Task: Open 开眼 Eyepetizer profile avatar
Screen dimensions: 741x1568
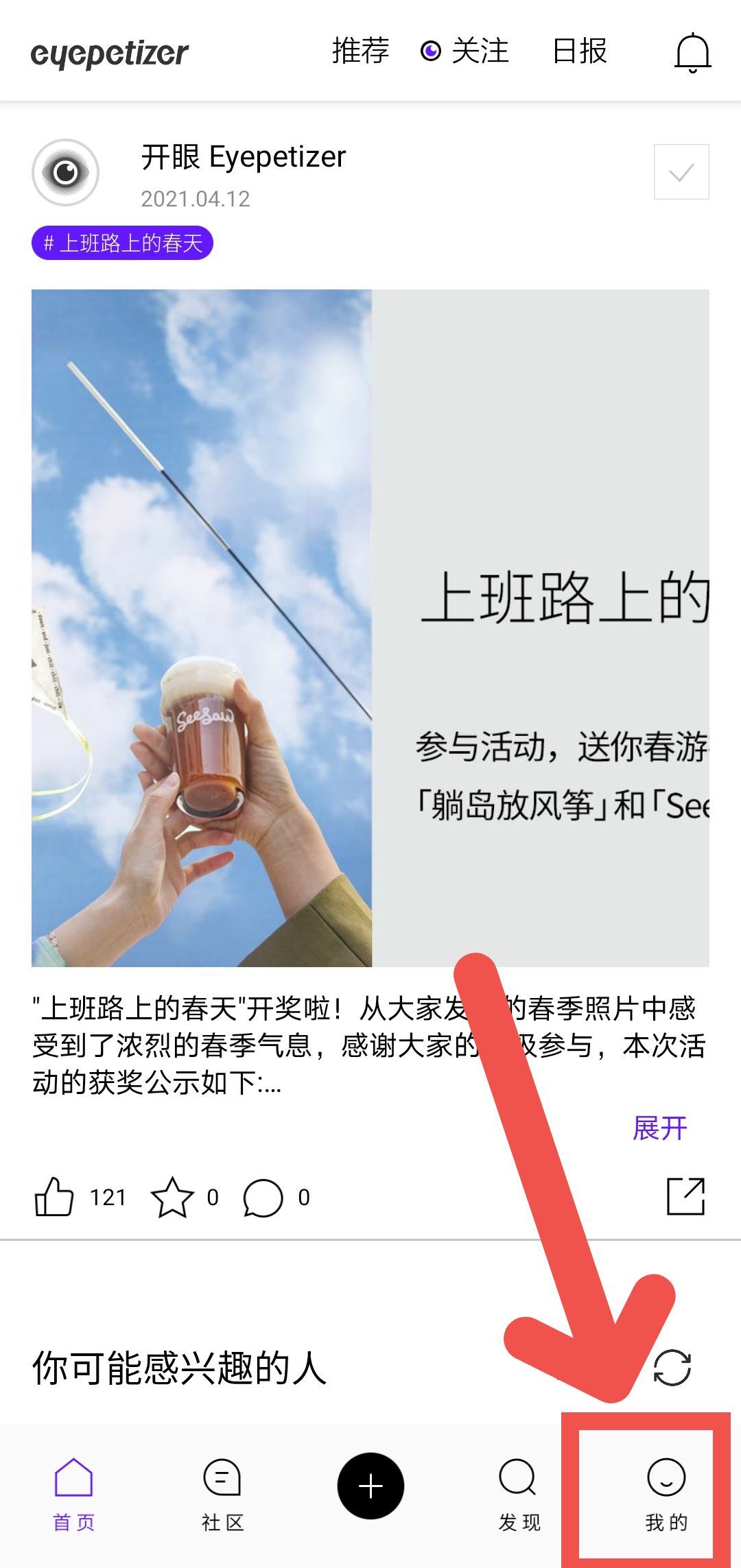Action: [66, 172]
